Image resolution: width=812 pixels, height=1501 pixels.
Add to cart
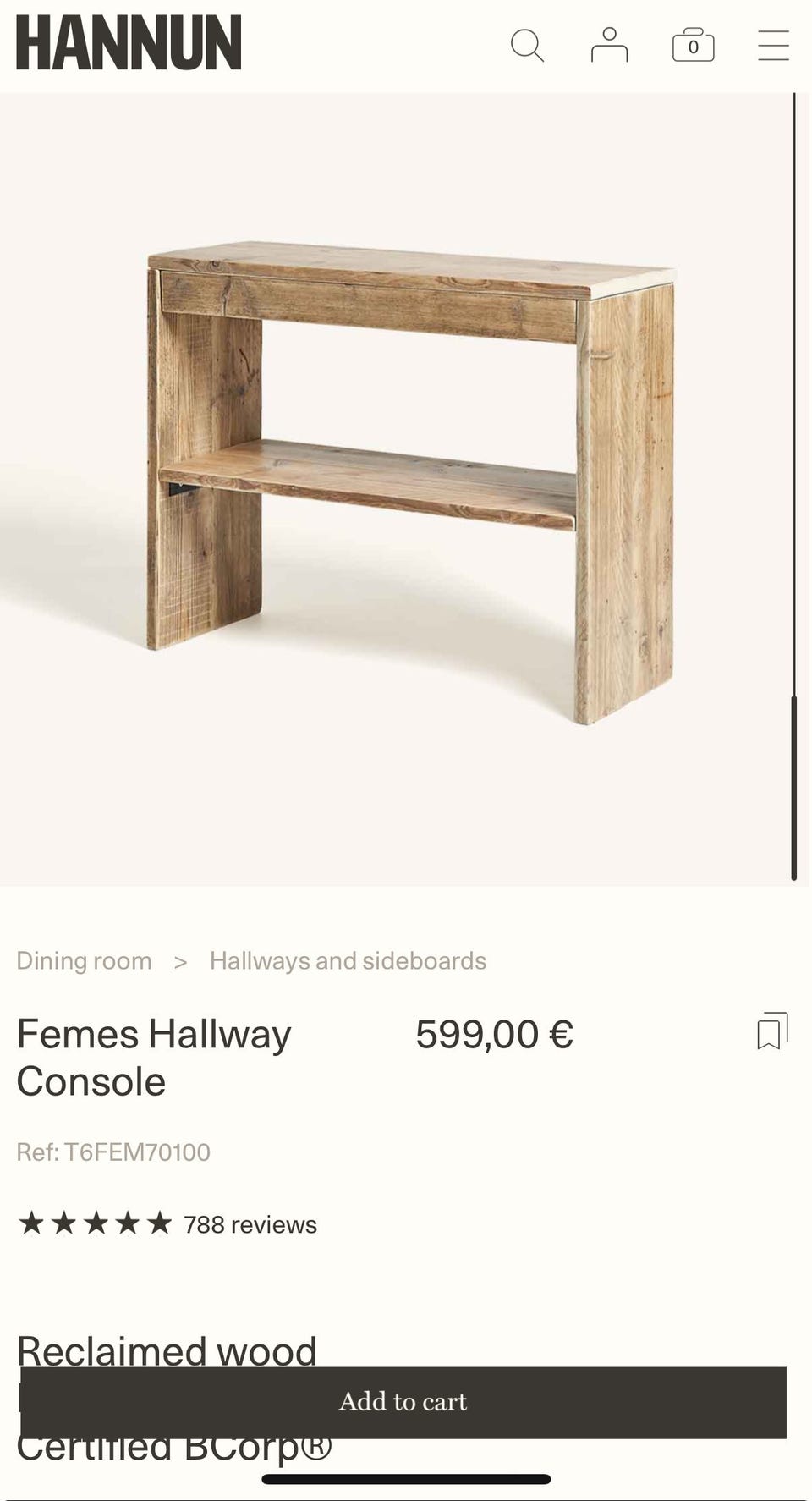click(403, 1402)
